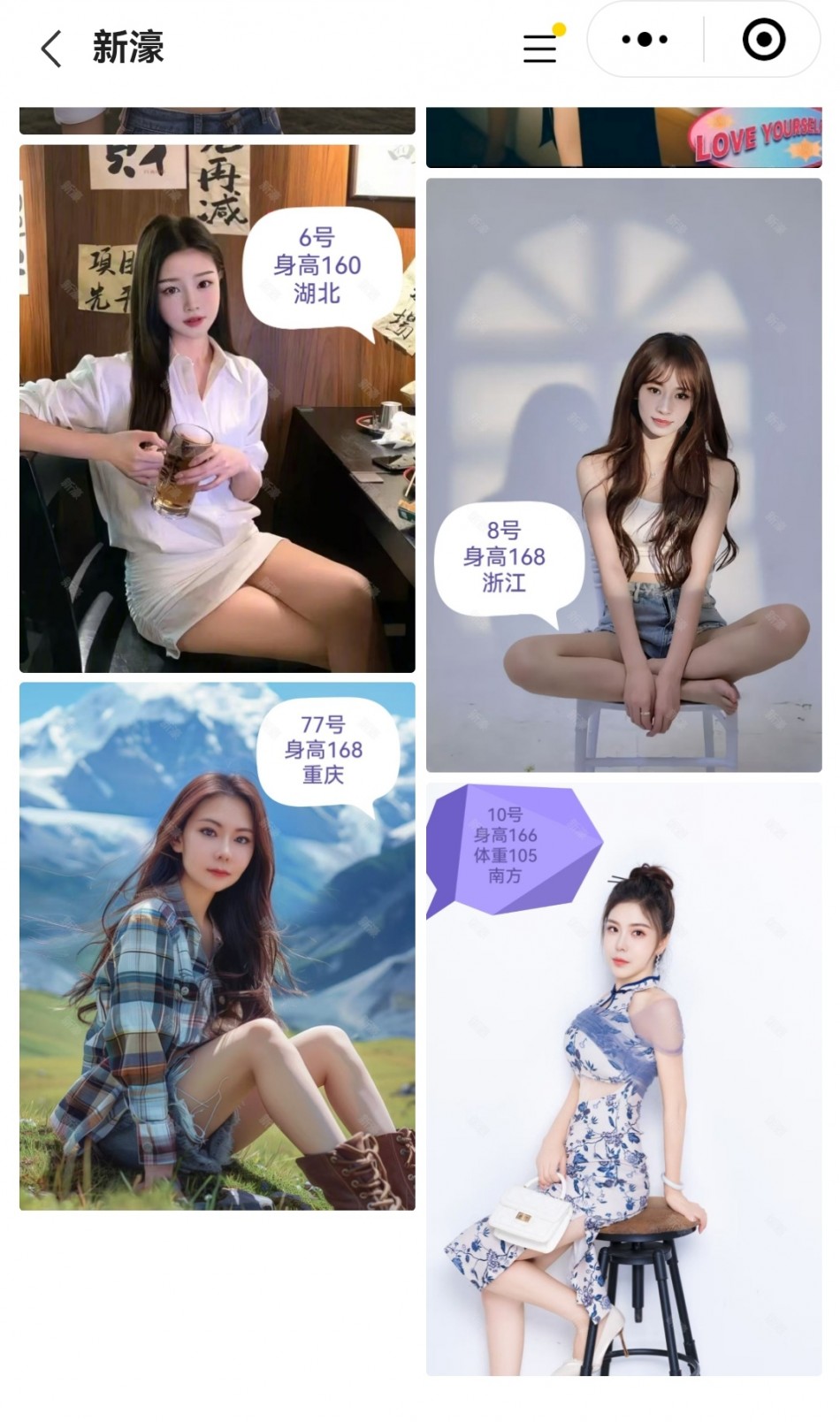Open the 8号 浙江 profile card
Viewport: 840px width, 1422px height.
point(623,475)
